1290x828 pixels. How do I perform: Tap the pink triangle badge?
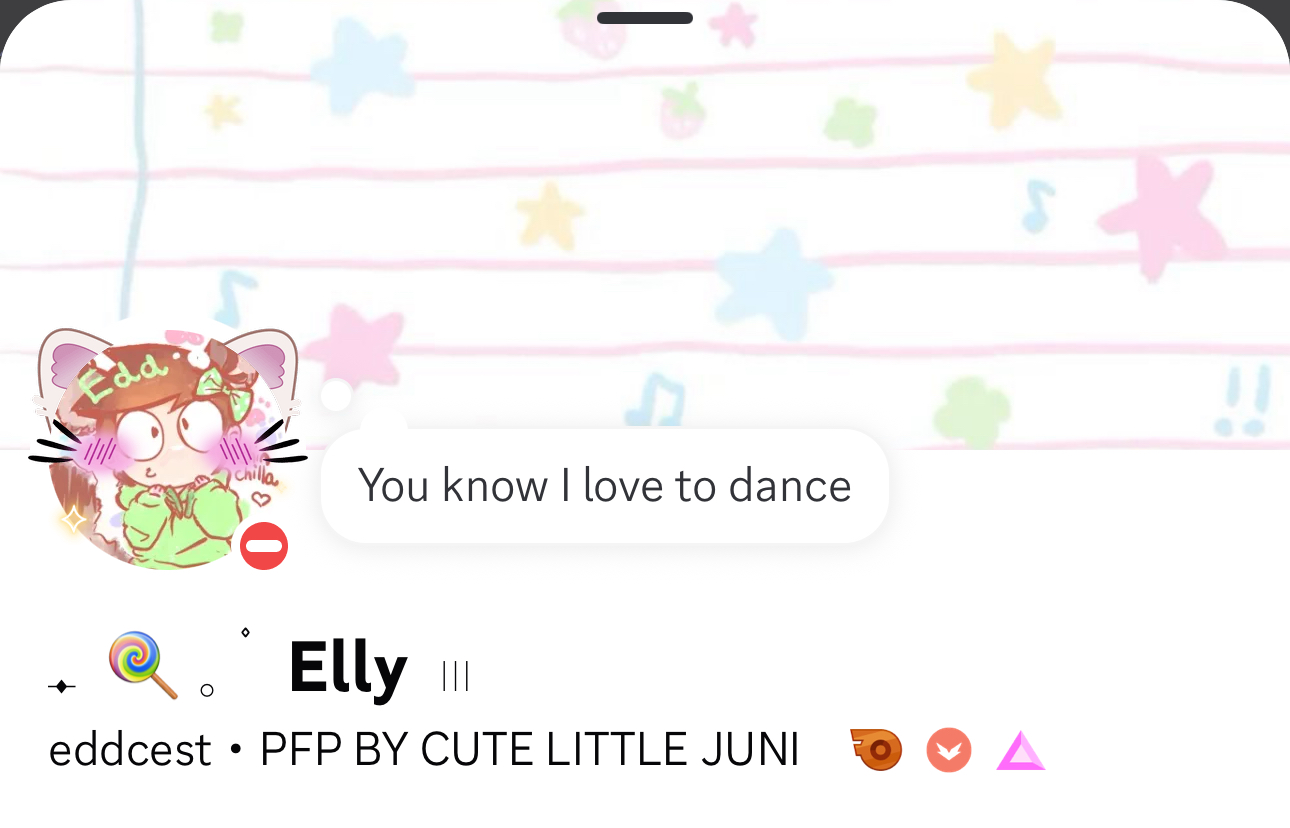1020,751
